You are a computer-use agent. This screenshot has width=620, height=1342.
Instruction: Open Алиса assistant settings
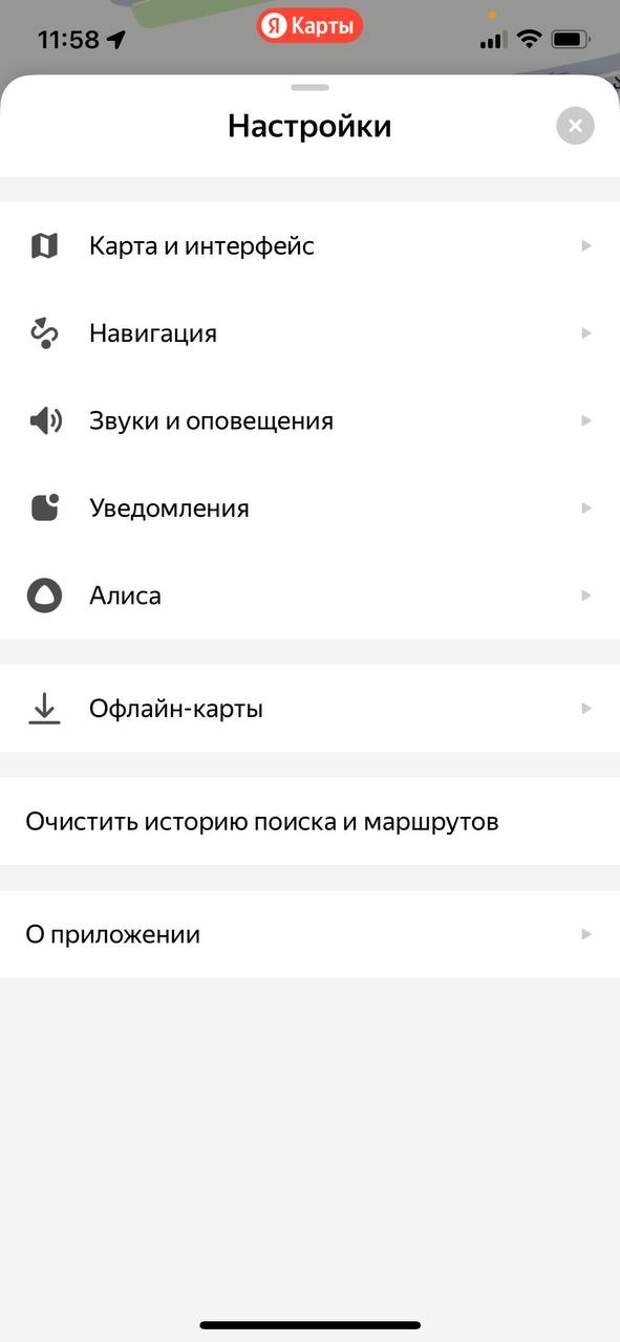(x=310, y=596)
